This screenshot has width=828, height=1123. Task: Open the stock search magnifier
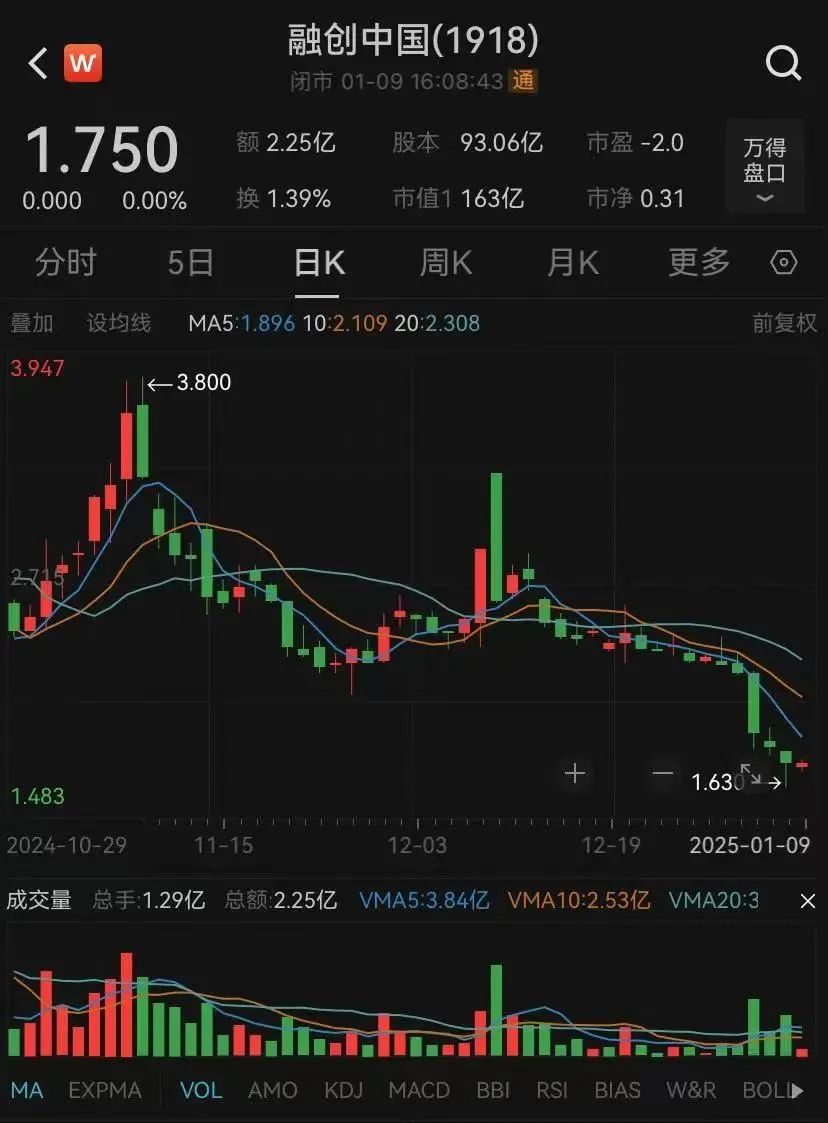point(784,64)
